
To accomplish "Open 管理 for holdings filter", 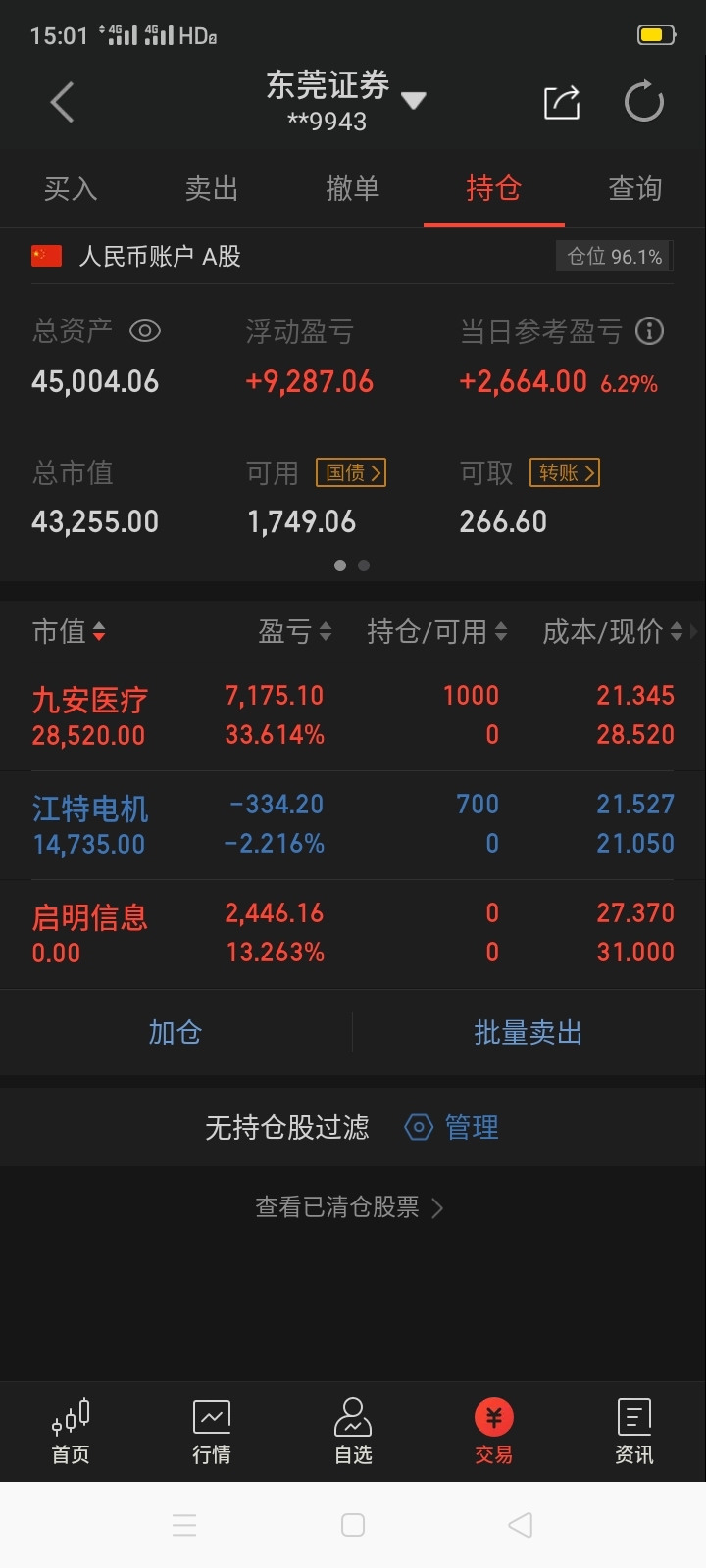I will pos(453,1127).
